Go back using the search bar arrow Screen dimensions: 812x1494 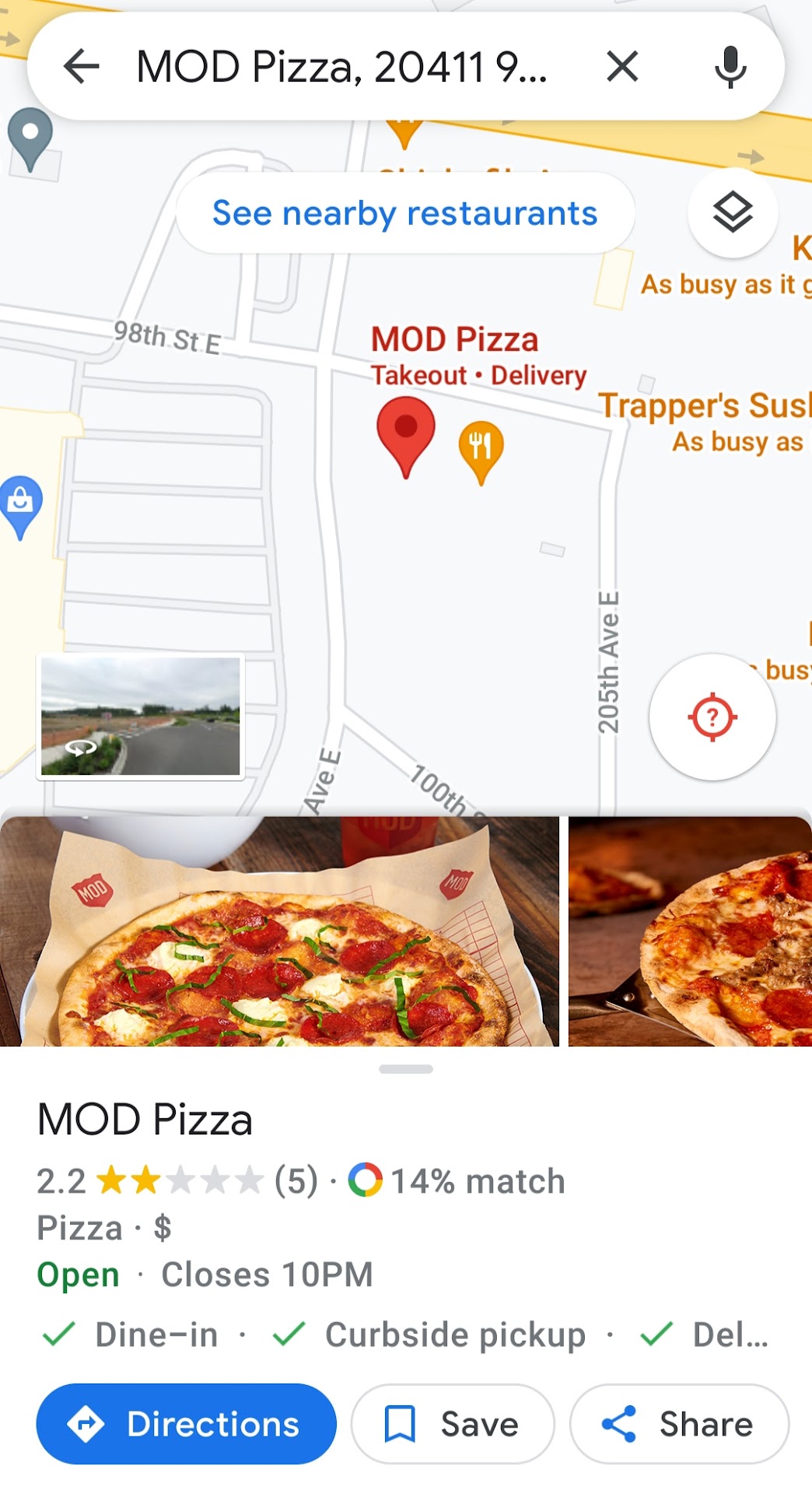point(81,67)
